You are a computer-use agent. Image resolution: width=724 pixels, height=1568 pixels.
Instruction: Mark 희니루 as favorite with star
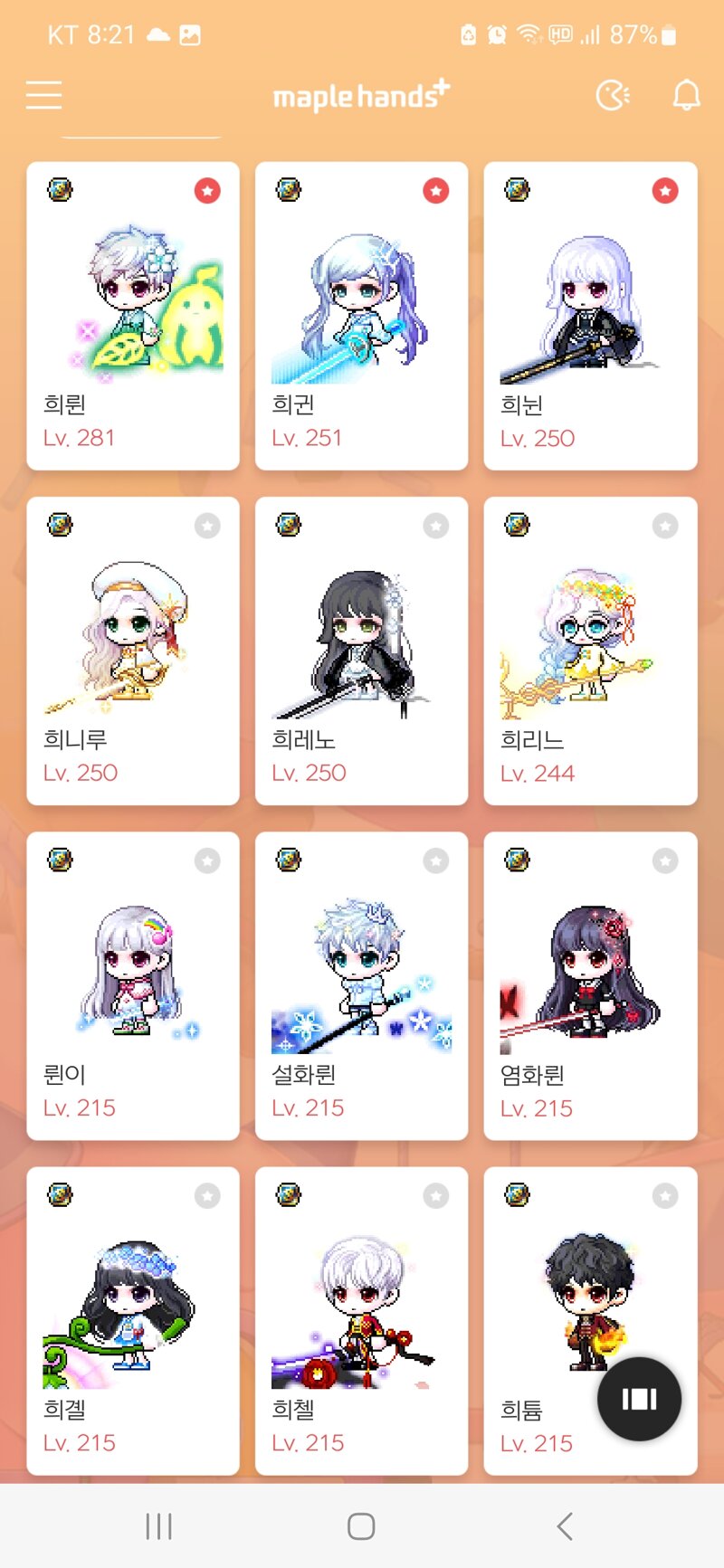pos(207,526)
